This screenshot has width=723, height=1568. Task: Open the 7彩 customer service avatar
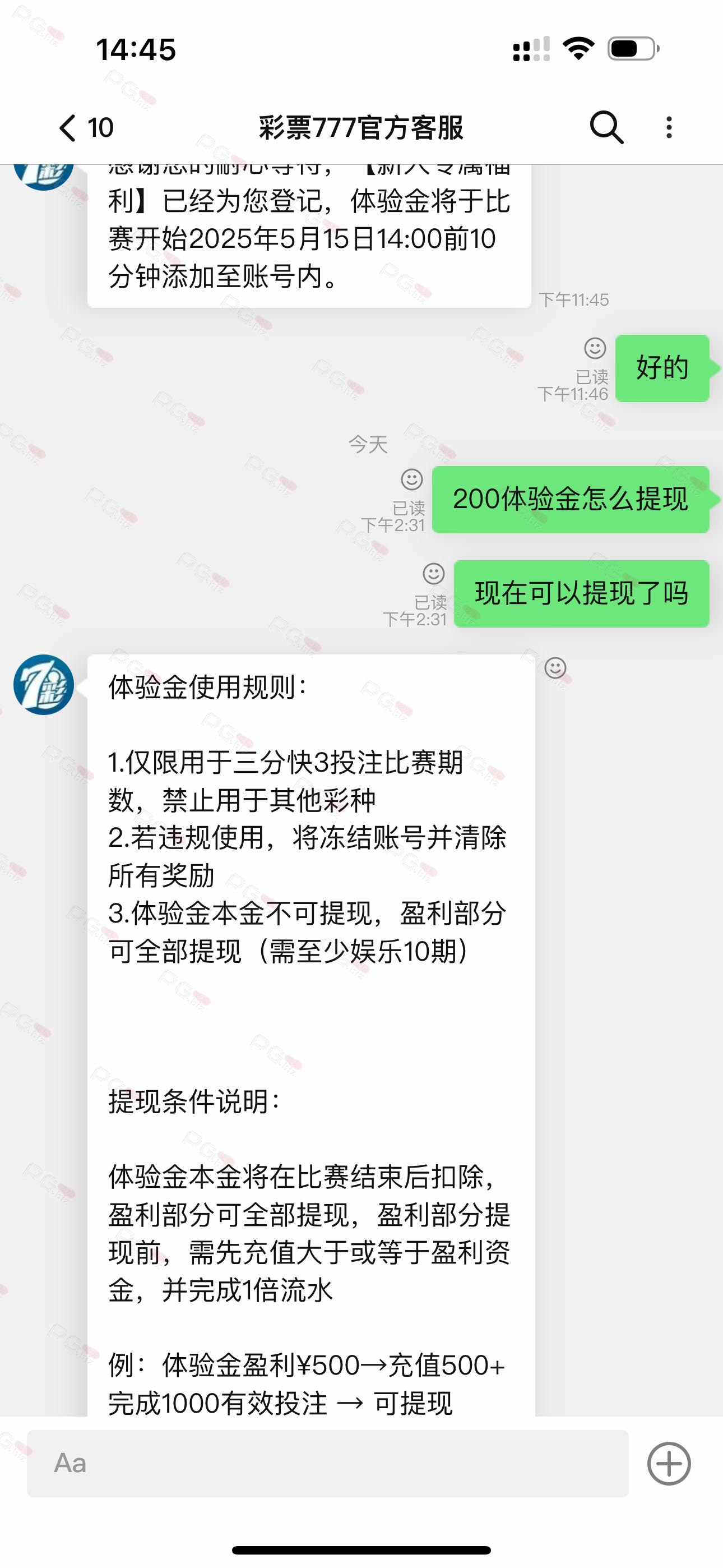pyautogui.click(x=43, y=684)
